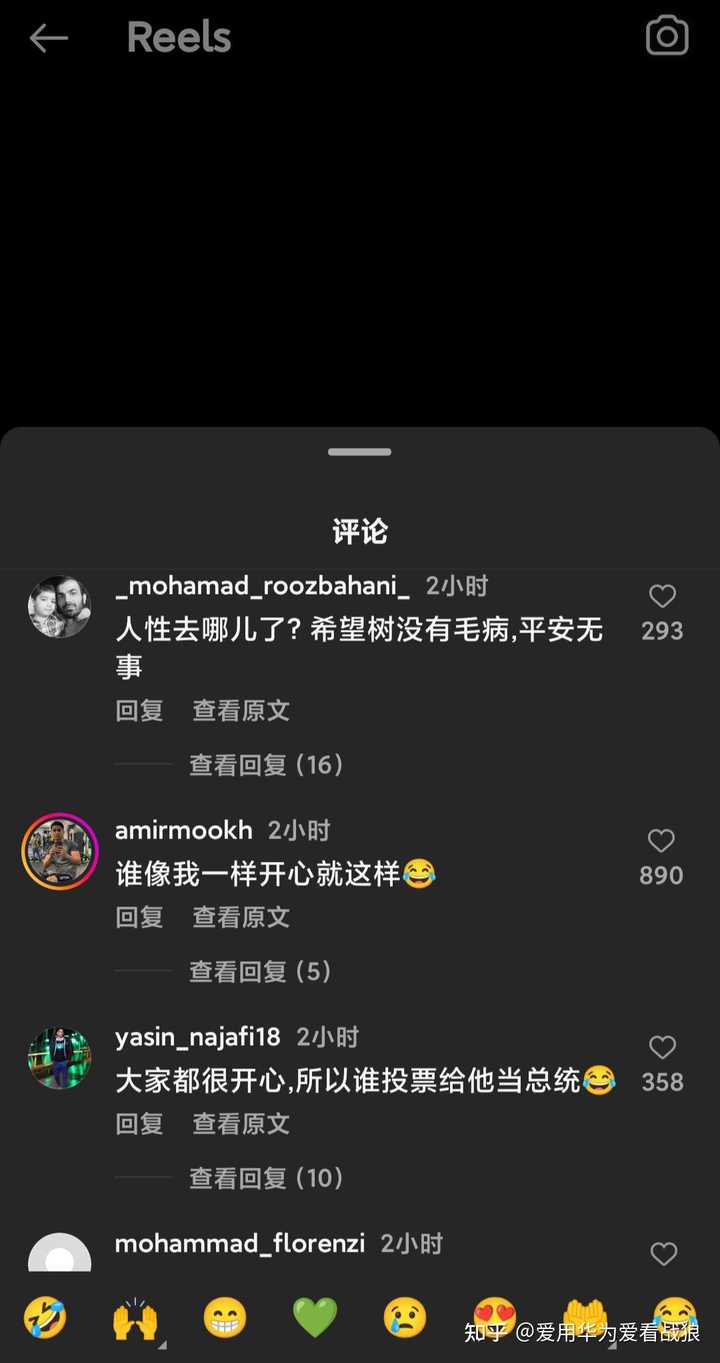Like the comment by mohammad_florenzi
This screenshot has width=720, height=1363.
[x=663, y=1254]
